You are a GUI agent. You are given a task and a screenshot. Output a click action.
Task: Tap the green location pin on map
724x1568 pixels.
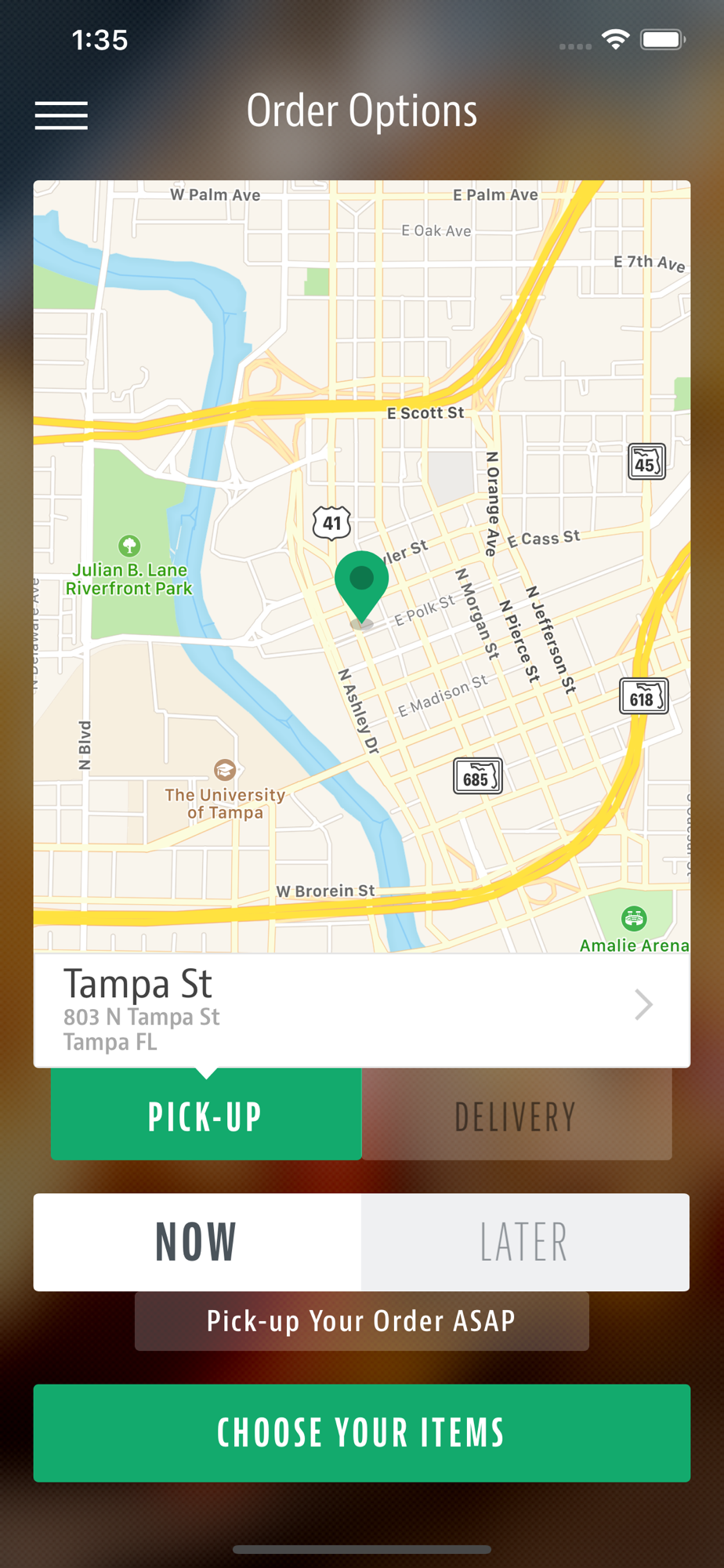pyautogui.click(x=361, y=588)
